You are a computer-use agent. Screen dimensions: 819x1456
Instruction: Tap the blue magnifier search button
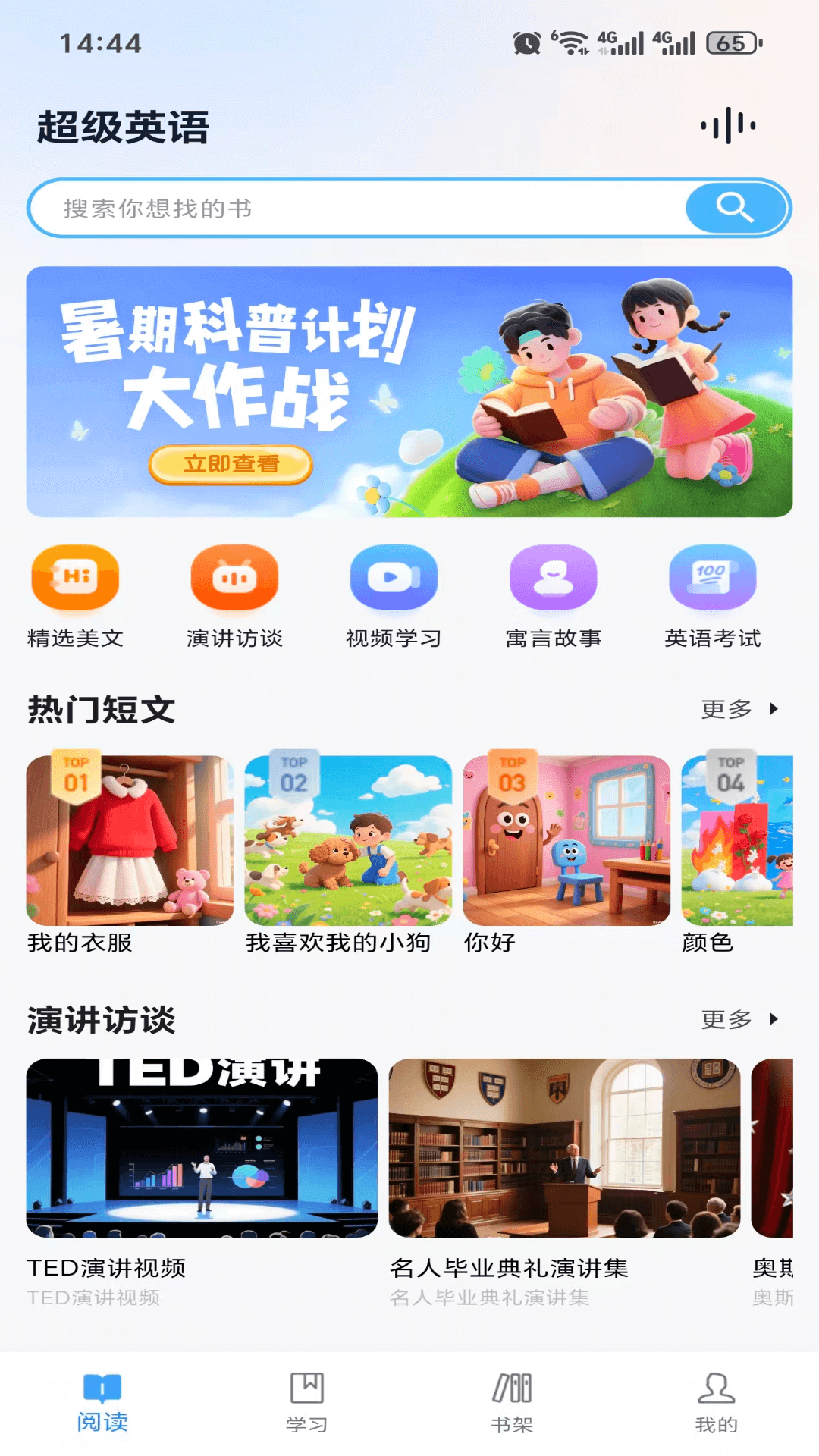click(735, 207)
